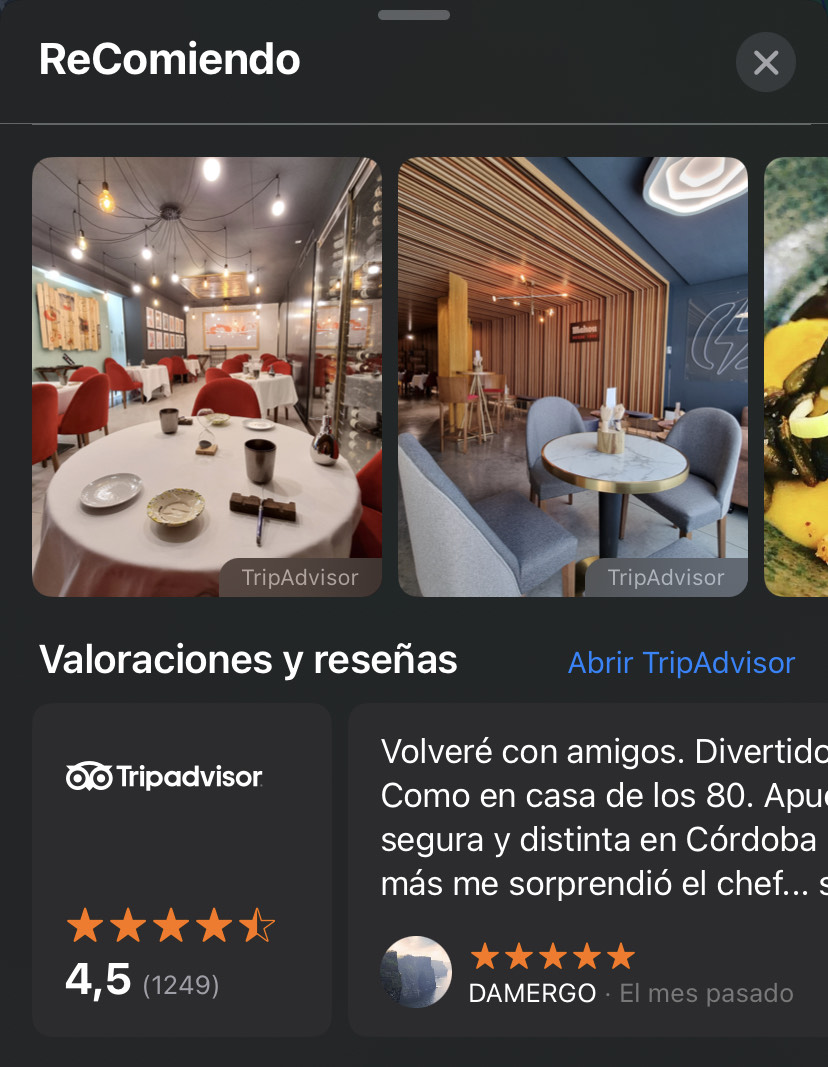The image size is (828, 1067).
Task: Open the wooden-slat interior photo
Action: (573, 377)
